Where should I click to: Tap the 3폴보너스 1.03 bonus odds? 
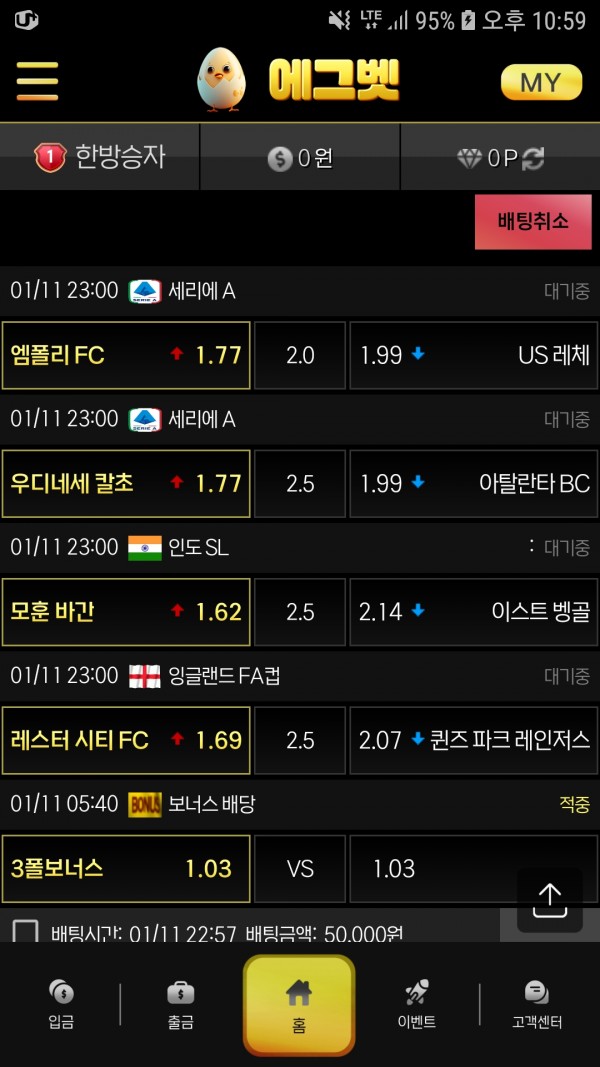(x=126, y=869)
